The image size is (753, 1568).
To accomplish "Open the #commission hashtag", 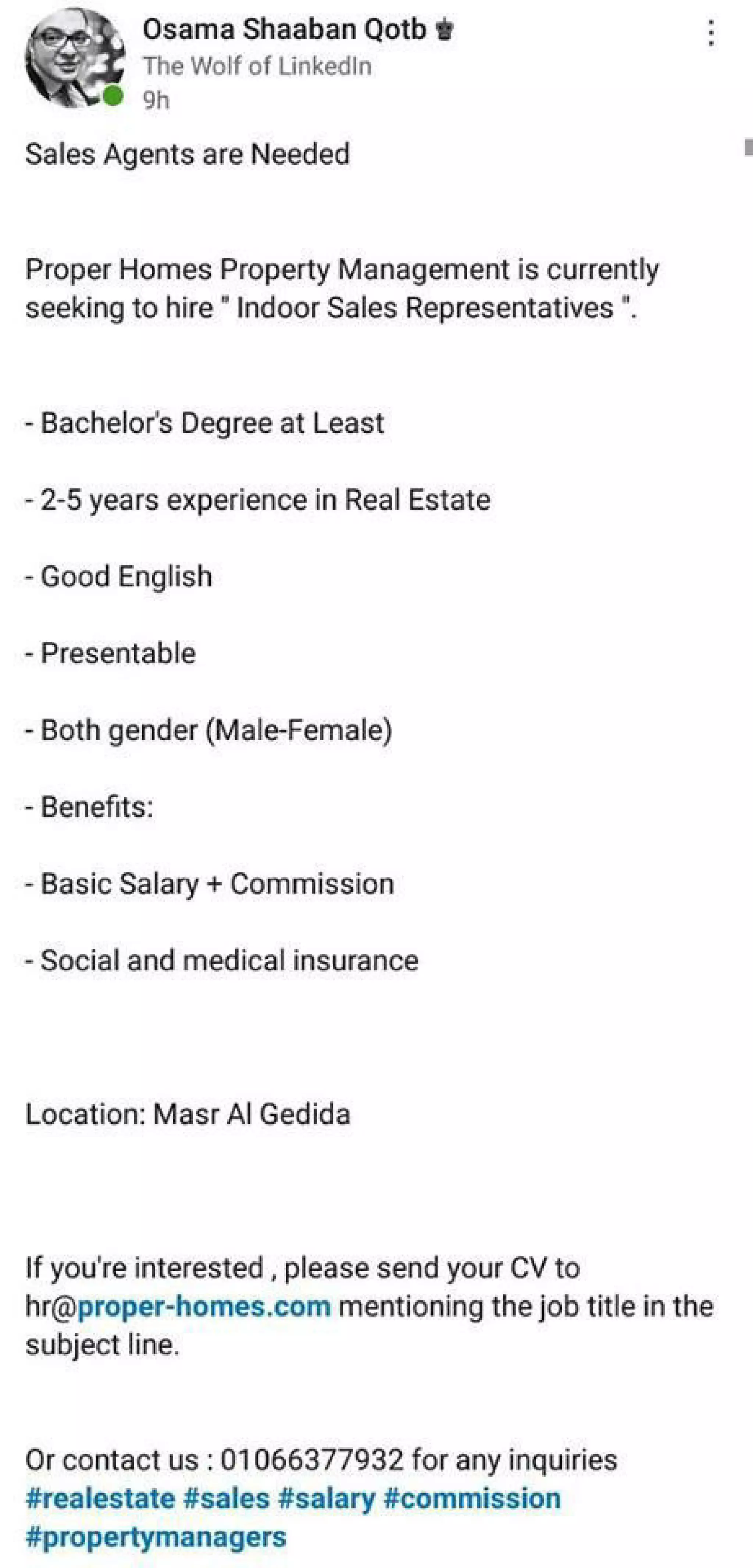I will click(x=472, y=1498).
